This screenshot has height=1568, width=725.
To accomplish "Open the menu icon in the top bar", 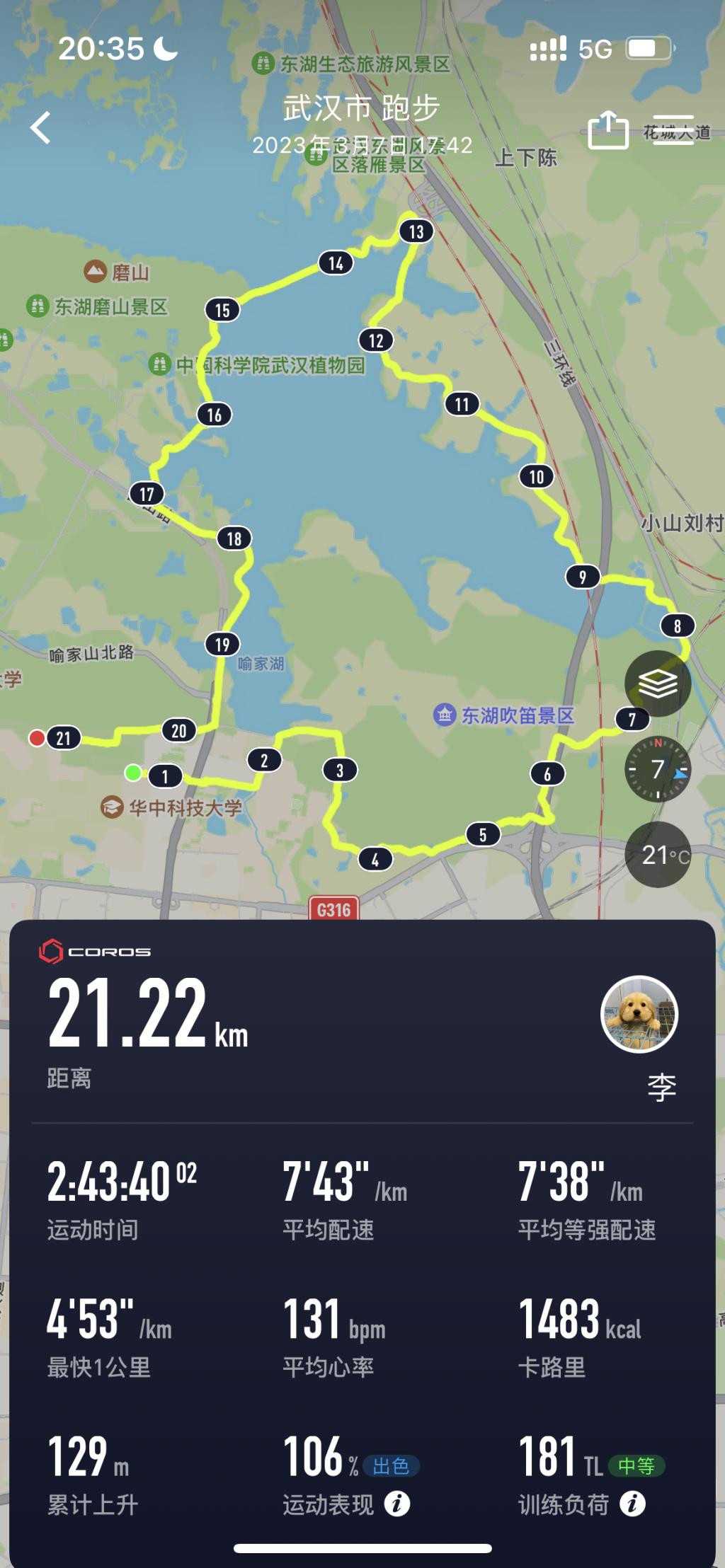I will click(x=673, y=129).
